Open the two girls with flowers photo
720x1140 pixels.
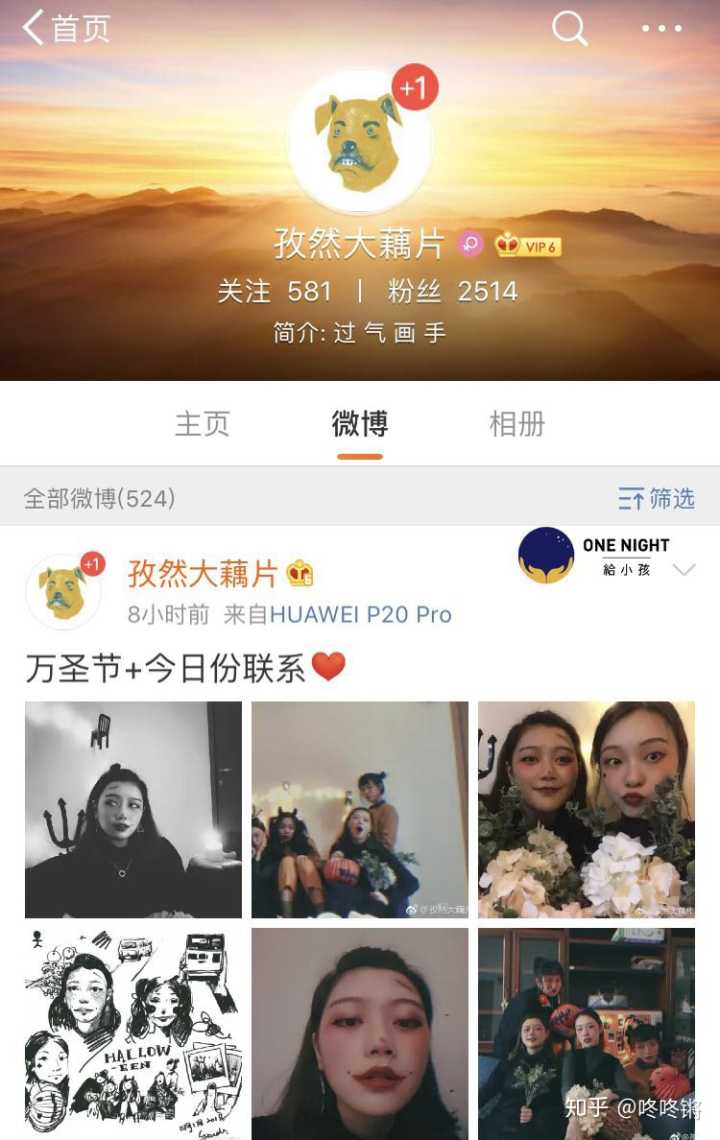pyautogui.click(x=586, y=809)
